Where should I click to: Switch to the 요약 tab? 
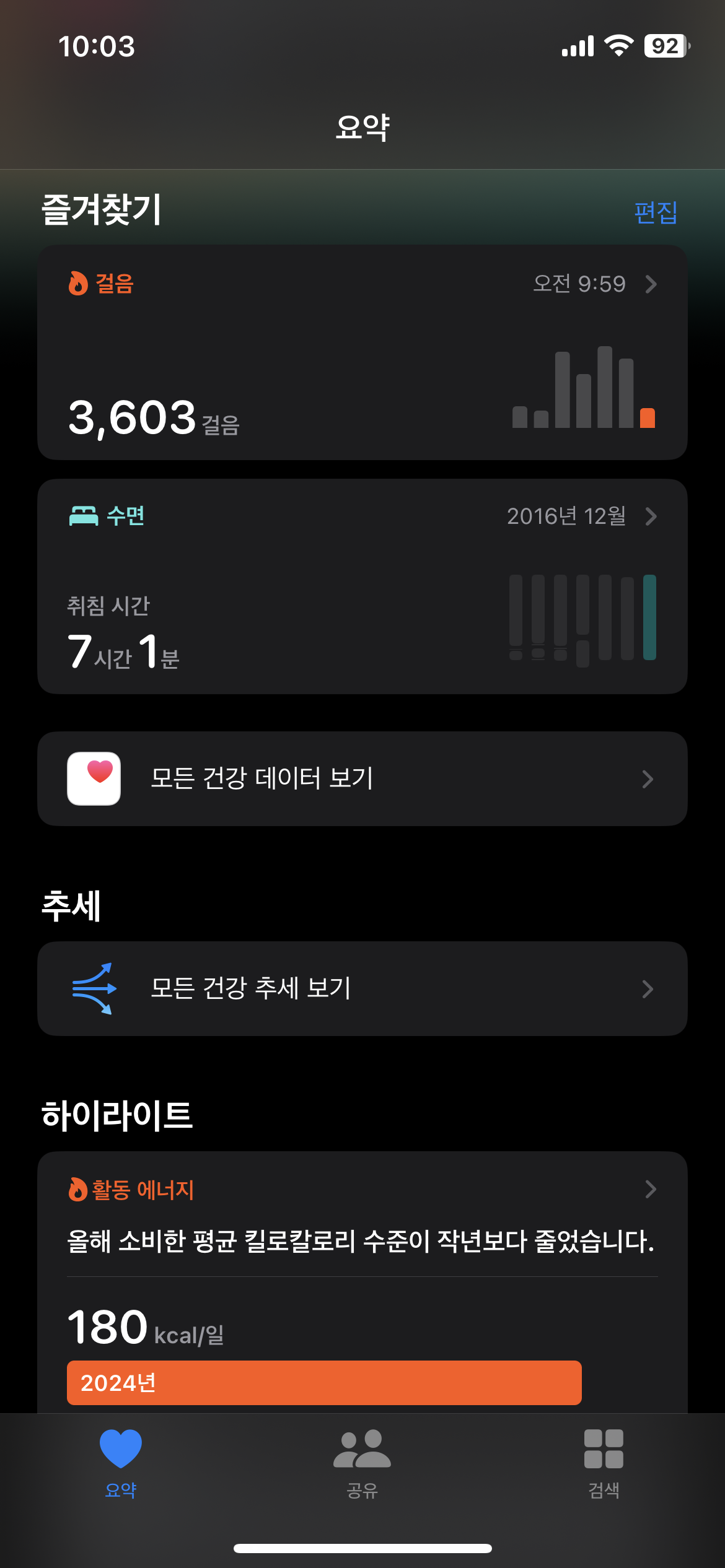(121, 1463)
